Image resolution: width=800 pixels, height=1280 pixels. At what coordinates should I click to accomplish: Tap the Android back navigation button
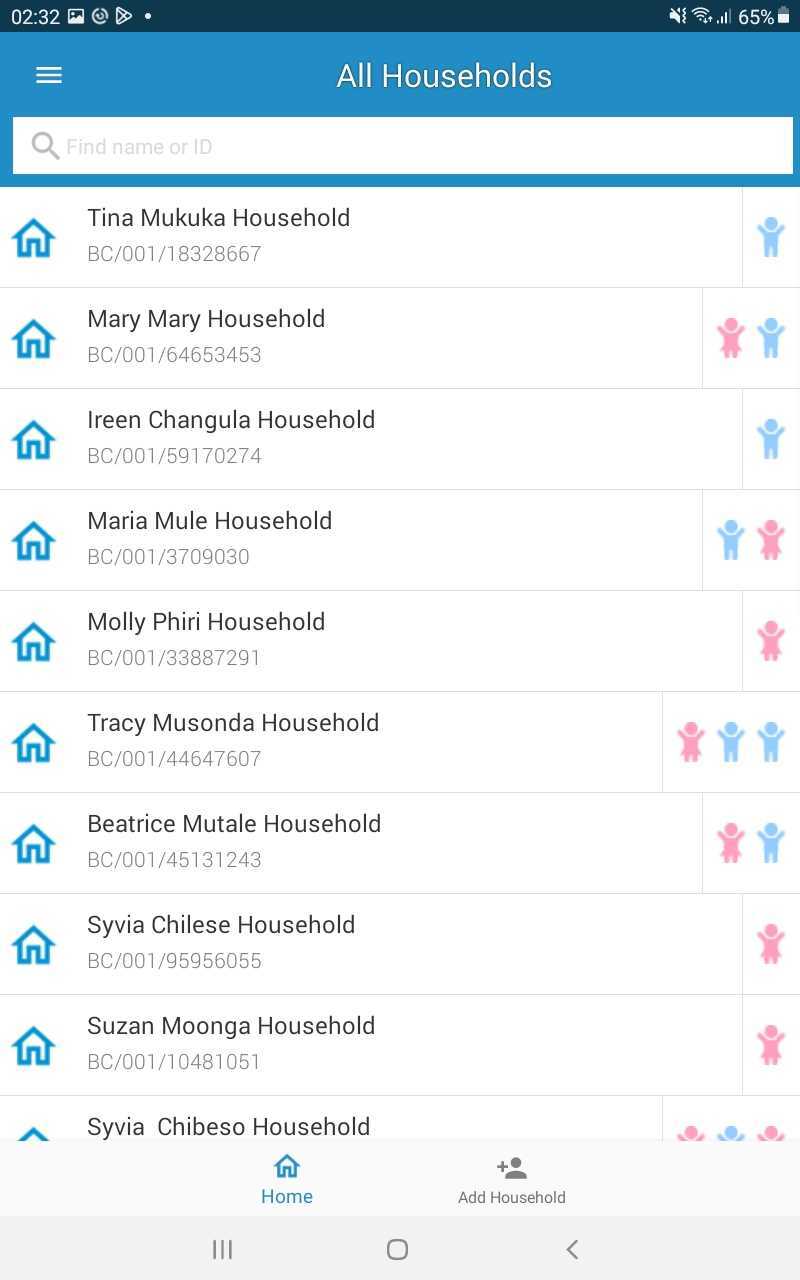[x=572, y=1249]
